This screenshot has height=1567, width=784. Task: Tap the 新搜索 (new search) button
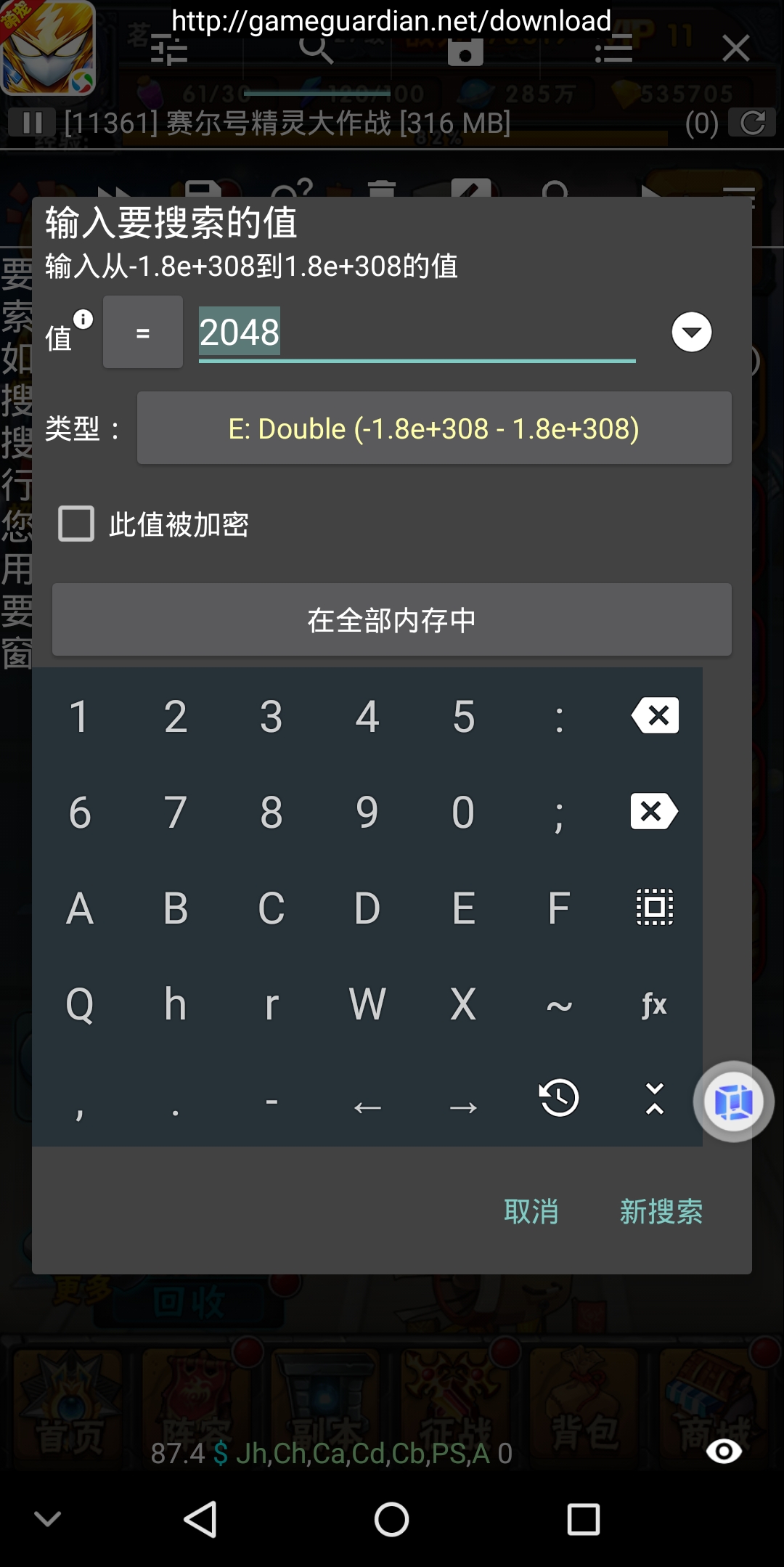pos(661,1211)
